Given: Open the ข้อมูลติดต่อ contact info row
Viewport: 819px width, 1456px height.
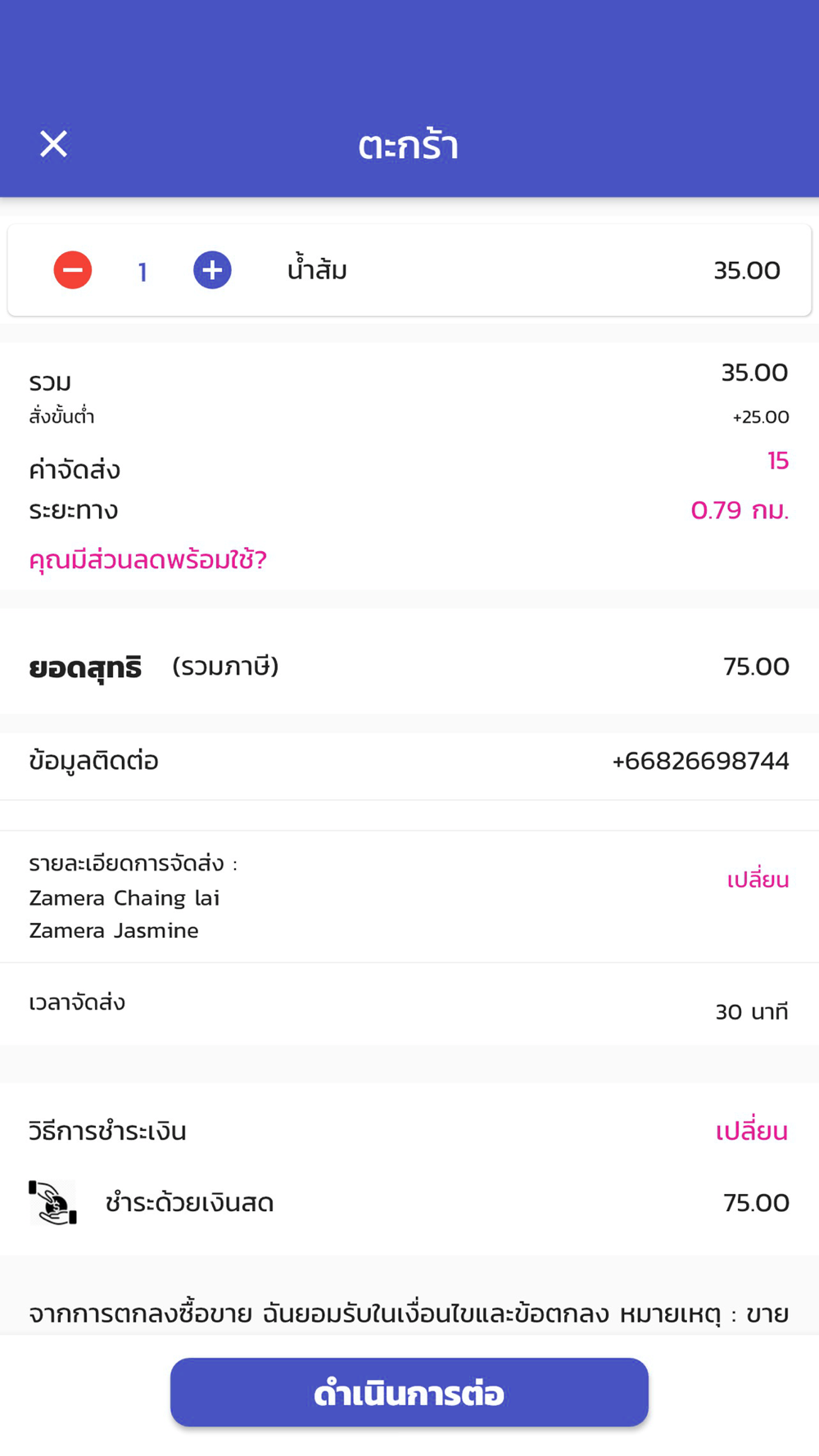Looking at the screenshot, I should pyautogui.click(x=409, y=762).
